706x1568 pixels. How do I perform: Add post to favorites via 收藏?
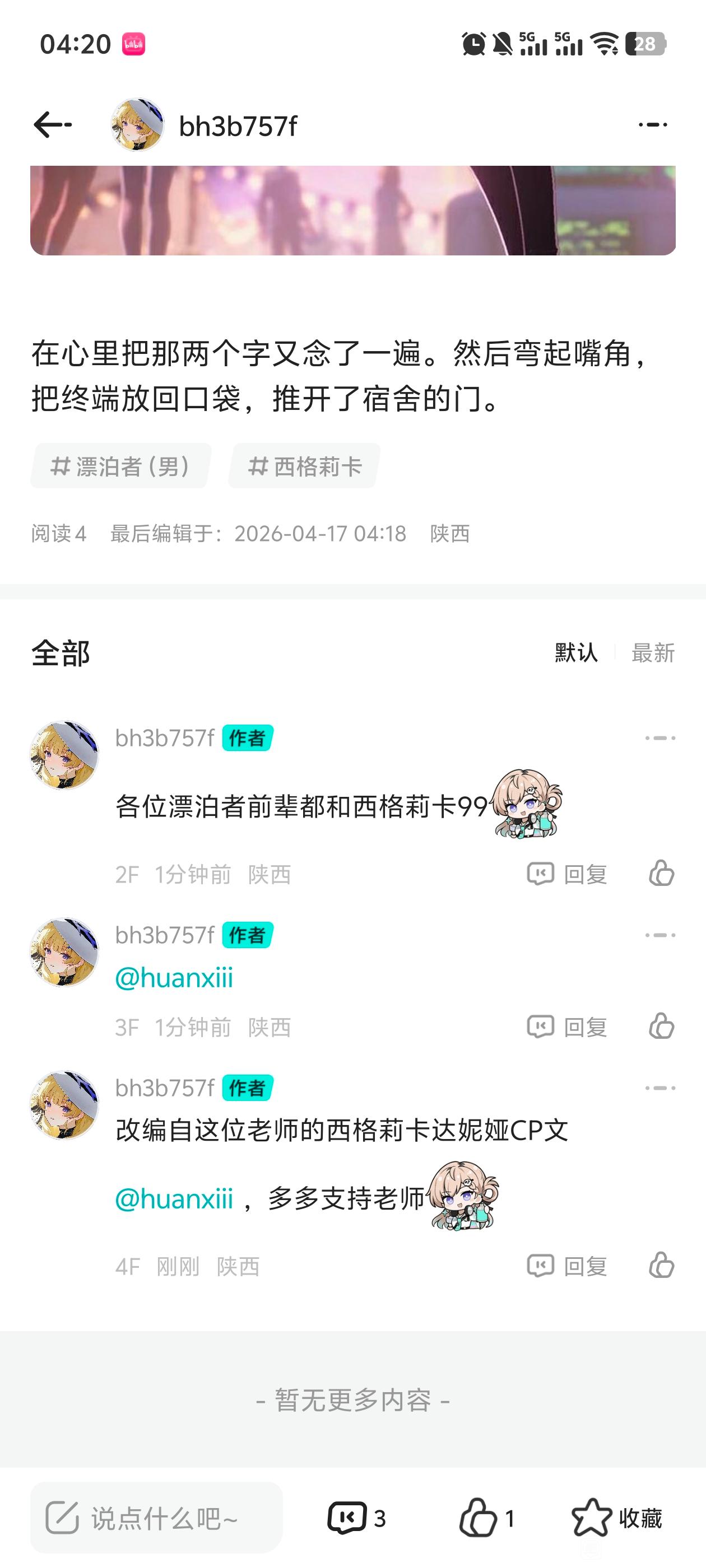coord(616,1518)
